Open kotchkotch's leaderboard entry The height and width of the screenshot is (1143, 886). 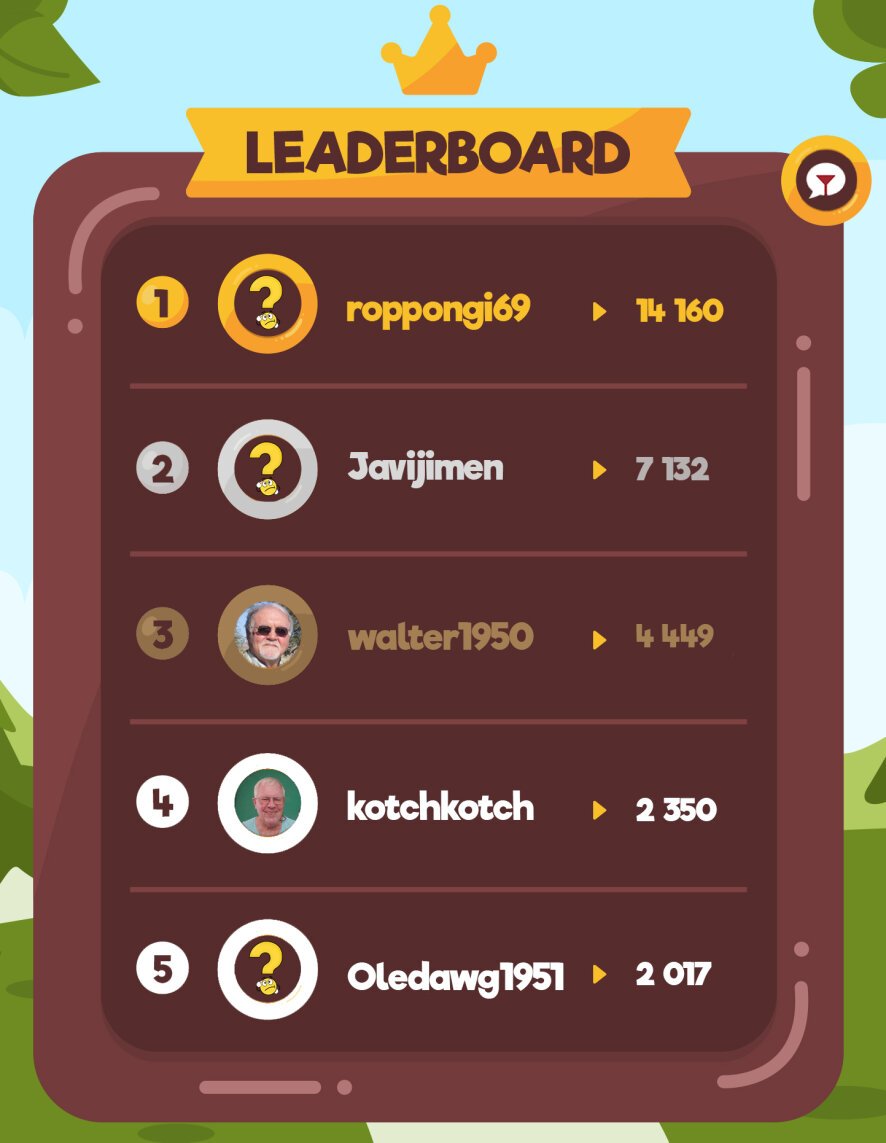point(439,807)
